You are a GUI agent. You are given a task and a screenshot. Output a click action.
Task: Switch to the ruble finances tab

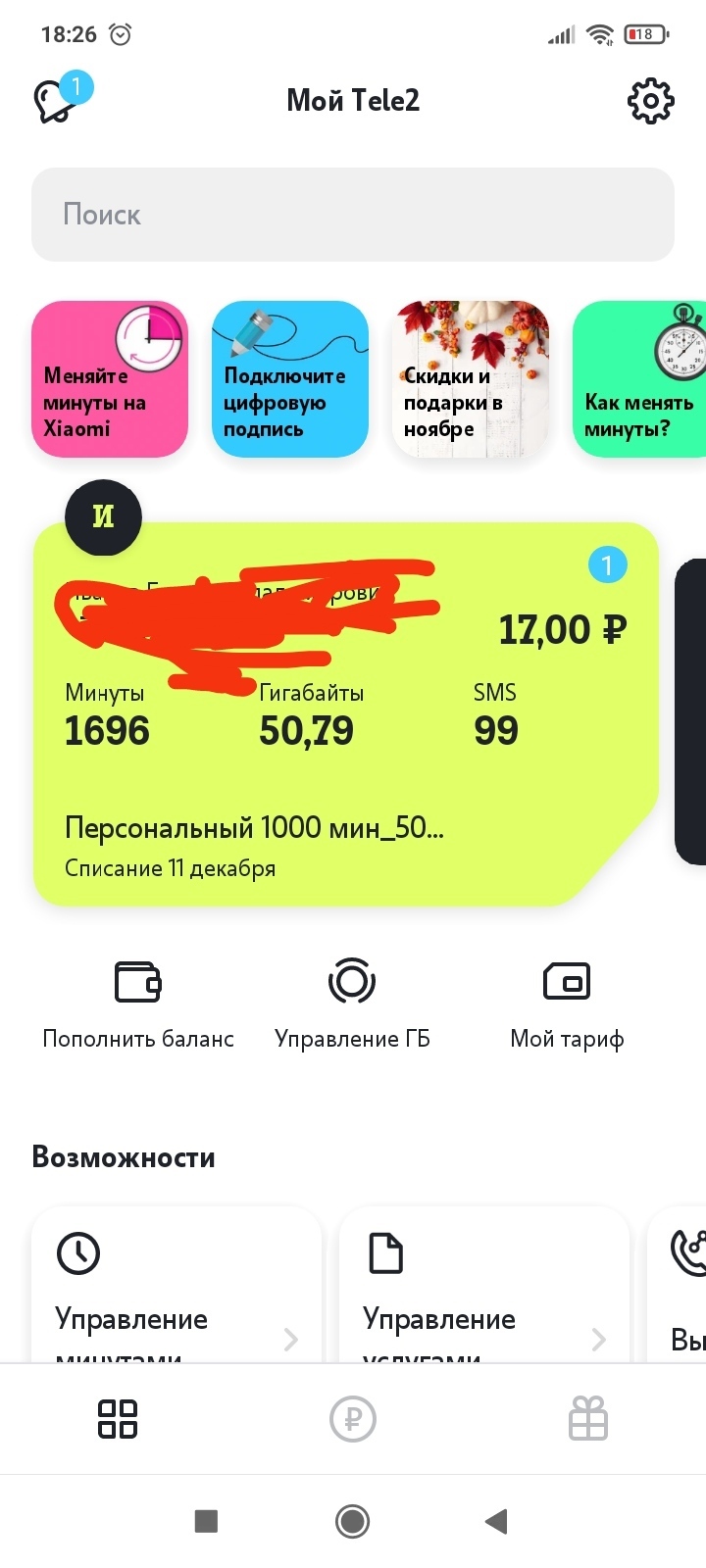pyautogui.click(x=353, y=1418)
